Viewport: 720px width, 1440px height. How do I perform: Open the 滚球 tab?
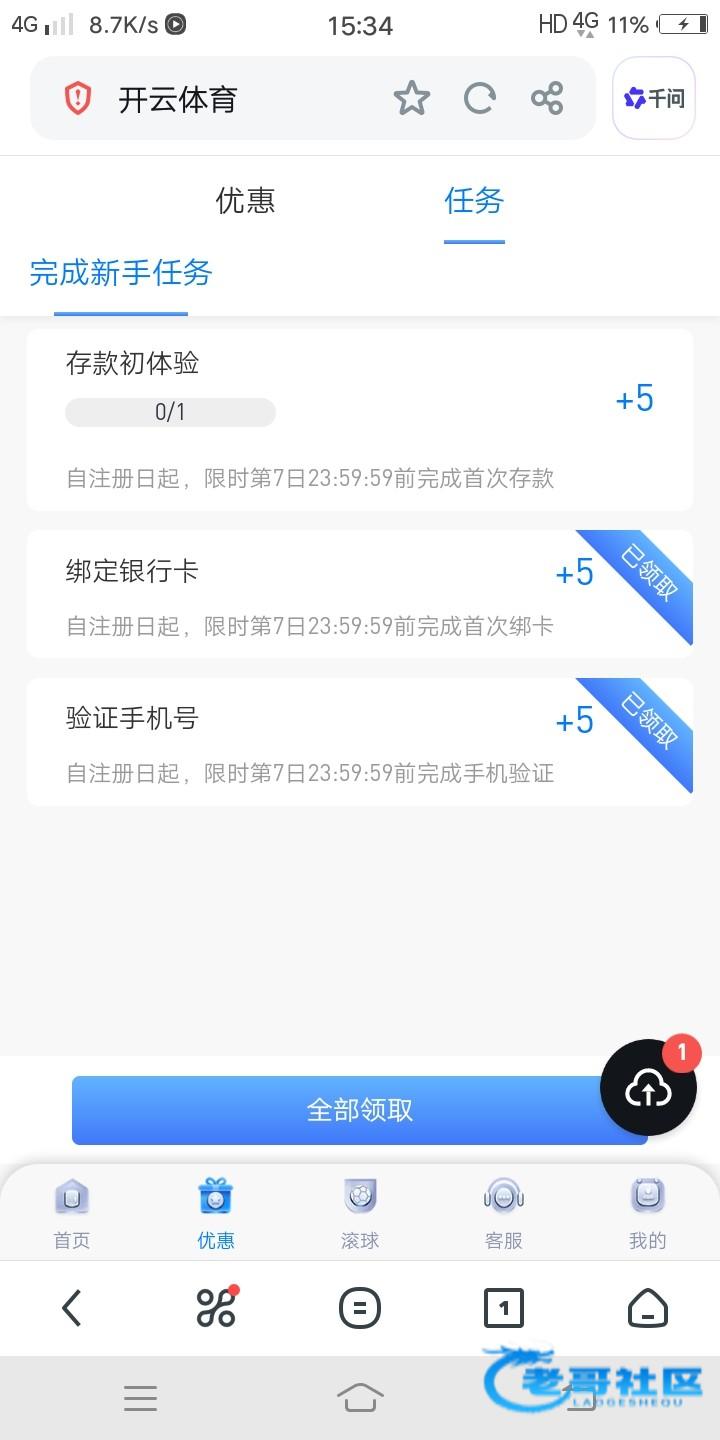tap(360, 1213)
